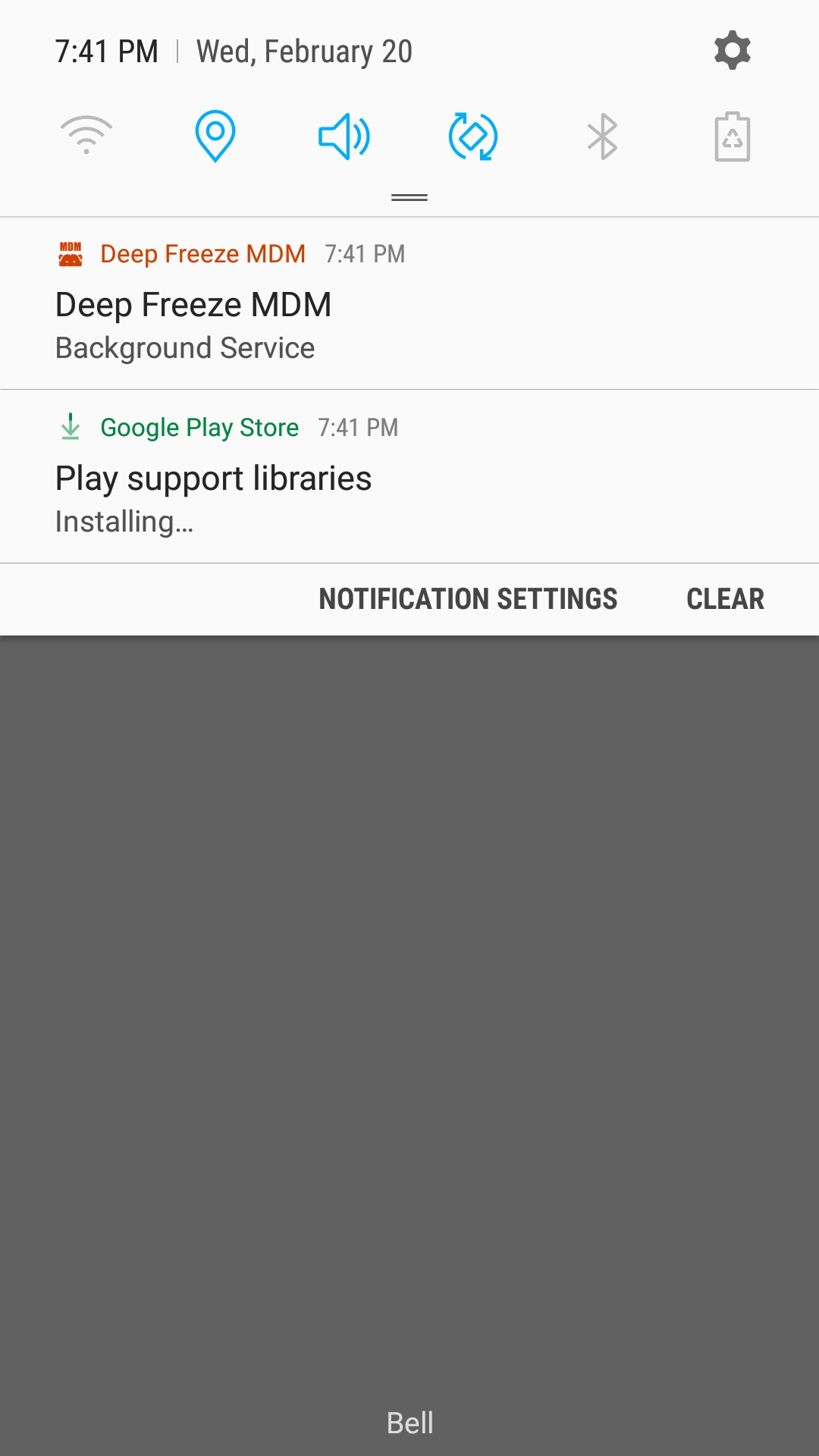Viewport: 819px width, 1456px height.
Task: Open the Deep Freeze MDM notification
Action: coord(409,303)
